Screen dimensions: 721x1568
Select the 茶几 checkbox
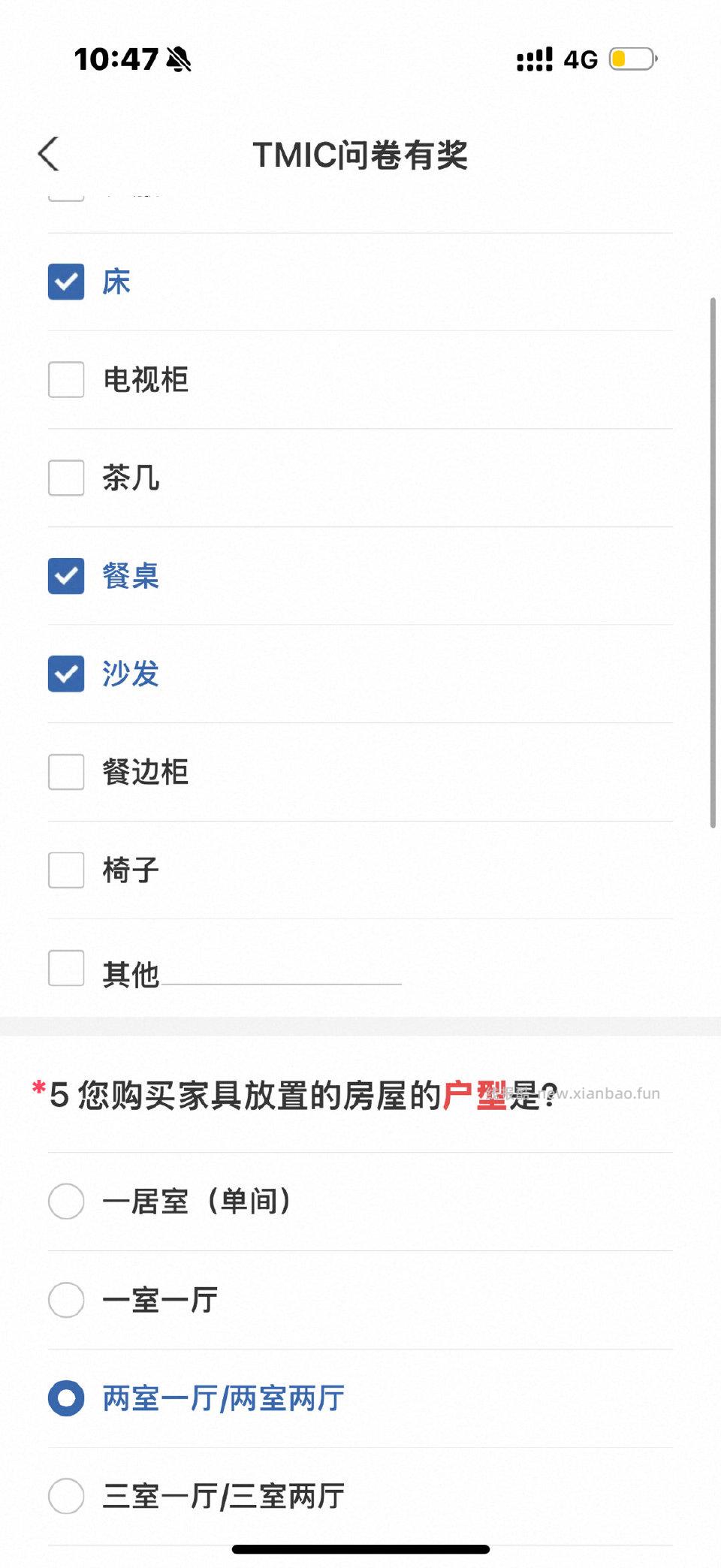click(x=66, y=478)
